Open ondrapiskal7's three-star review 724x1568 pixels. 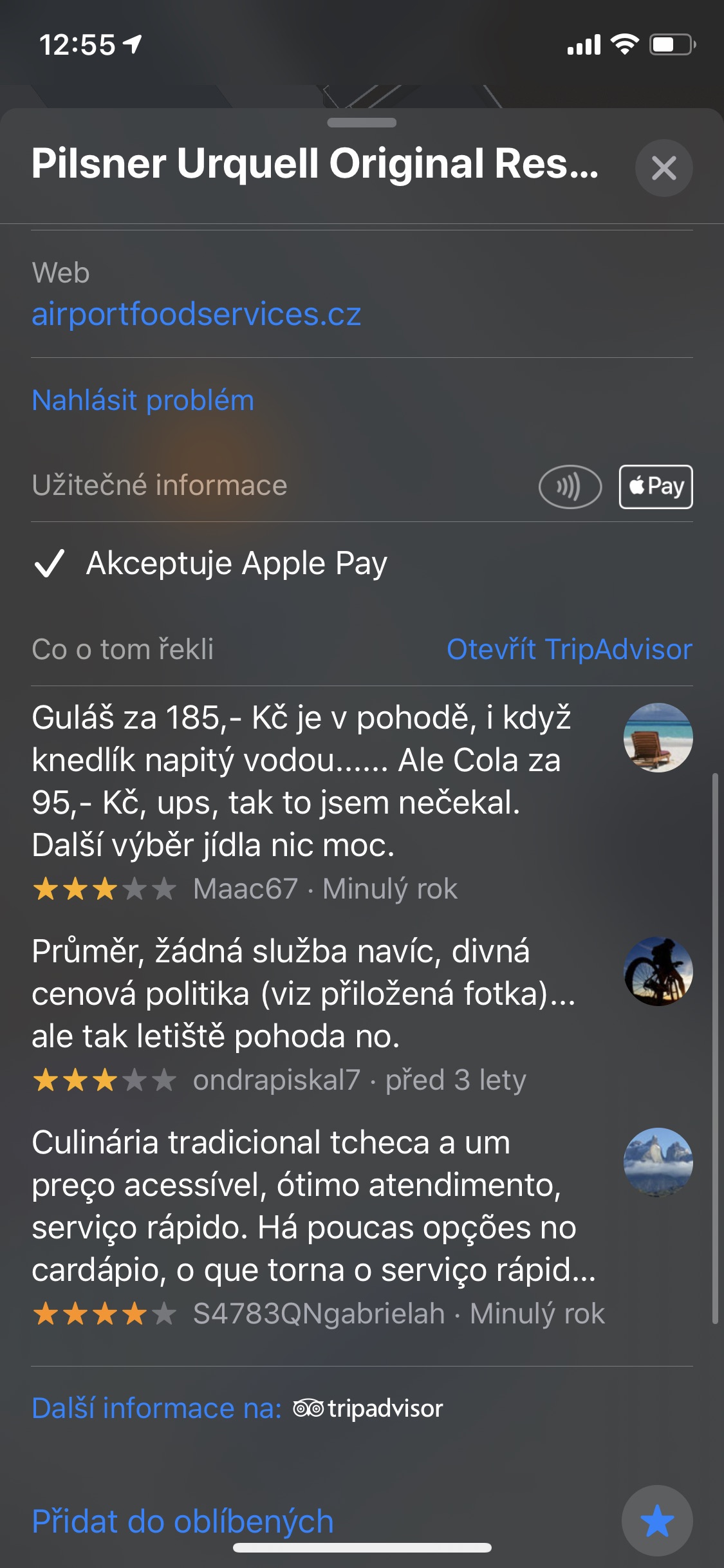click(302, 994)
